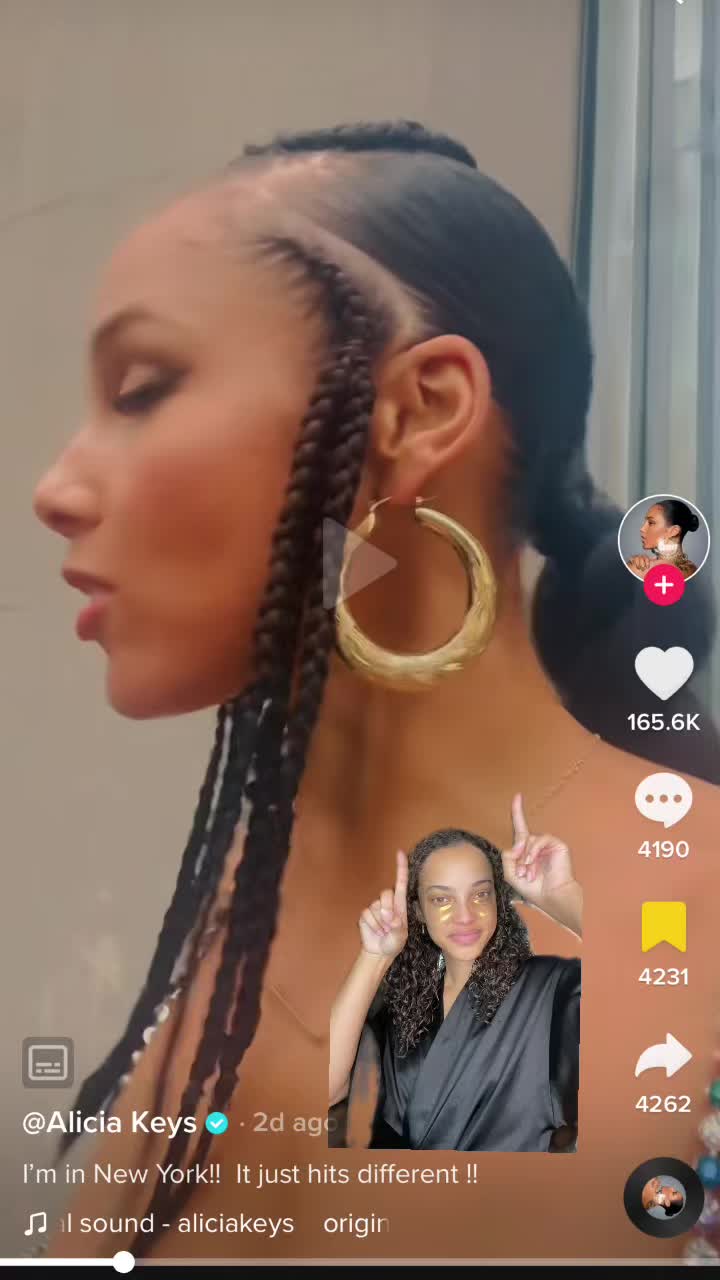The image size is (720, 1280).
Task: Open the spinning sound disc
Action: coord(664,1197)
